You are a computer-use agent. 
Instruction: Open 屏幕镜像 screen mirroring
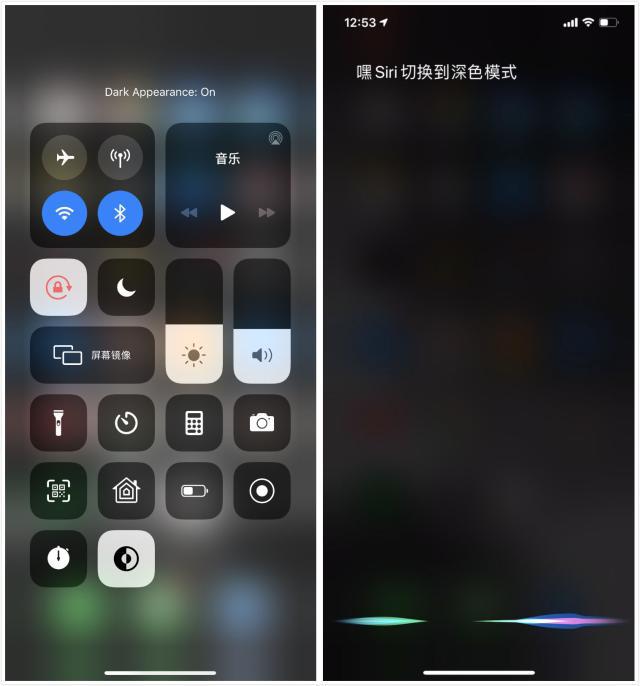pyautogui.click(x=92, y=354)
